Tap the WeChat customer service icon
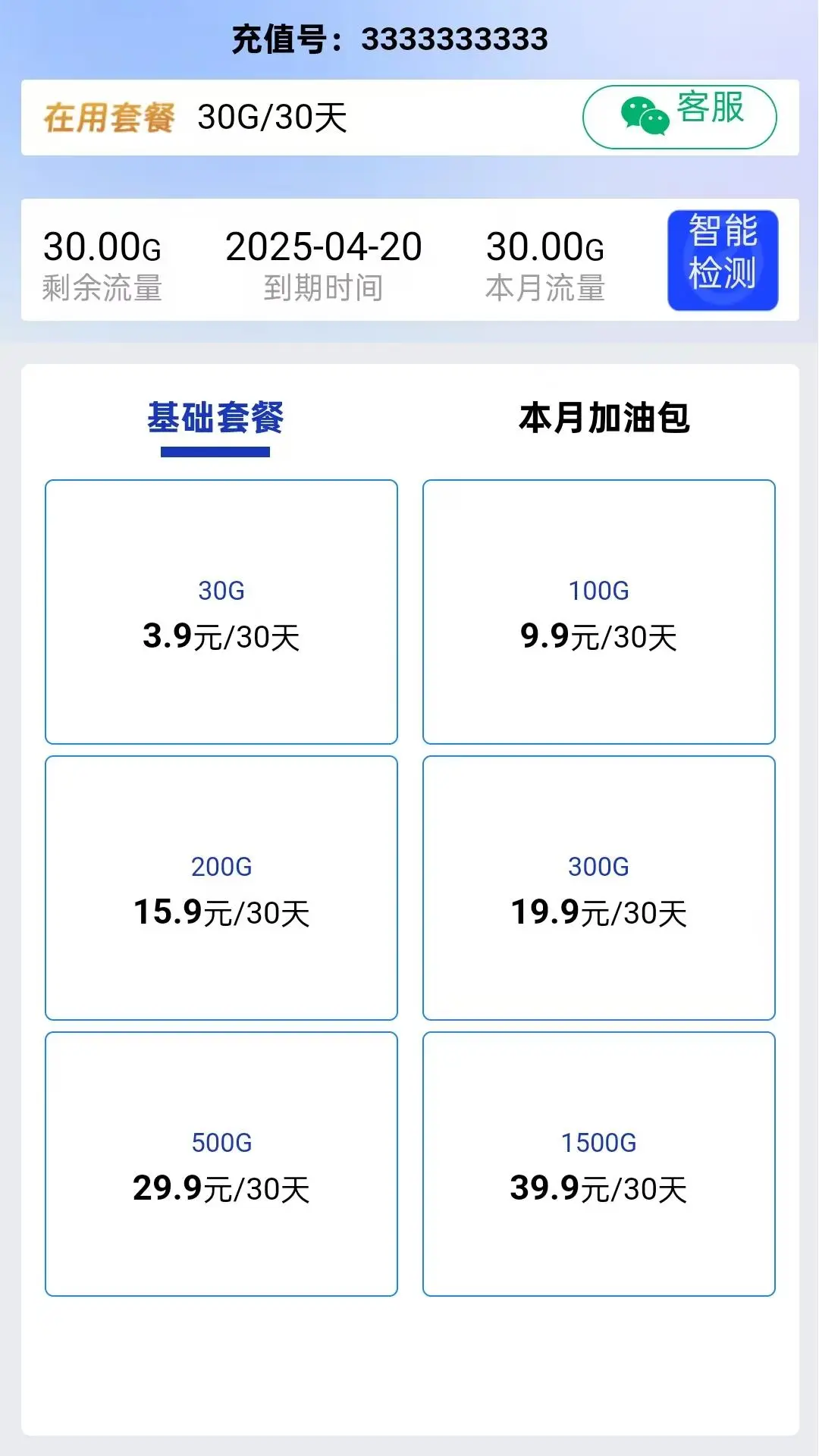 645,115
